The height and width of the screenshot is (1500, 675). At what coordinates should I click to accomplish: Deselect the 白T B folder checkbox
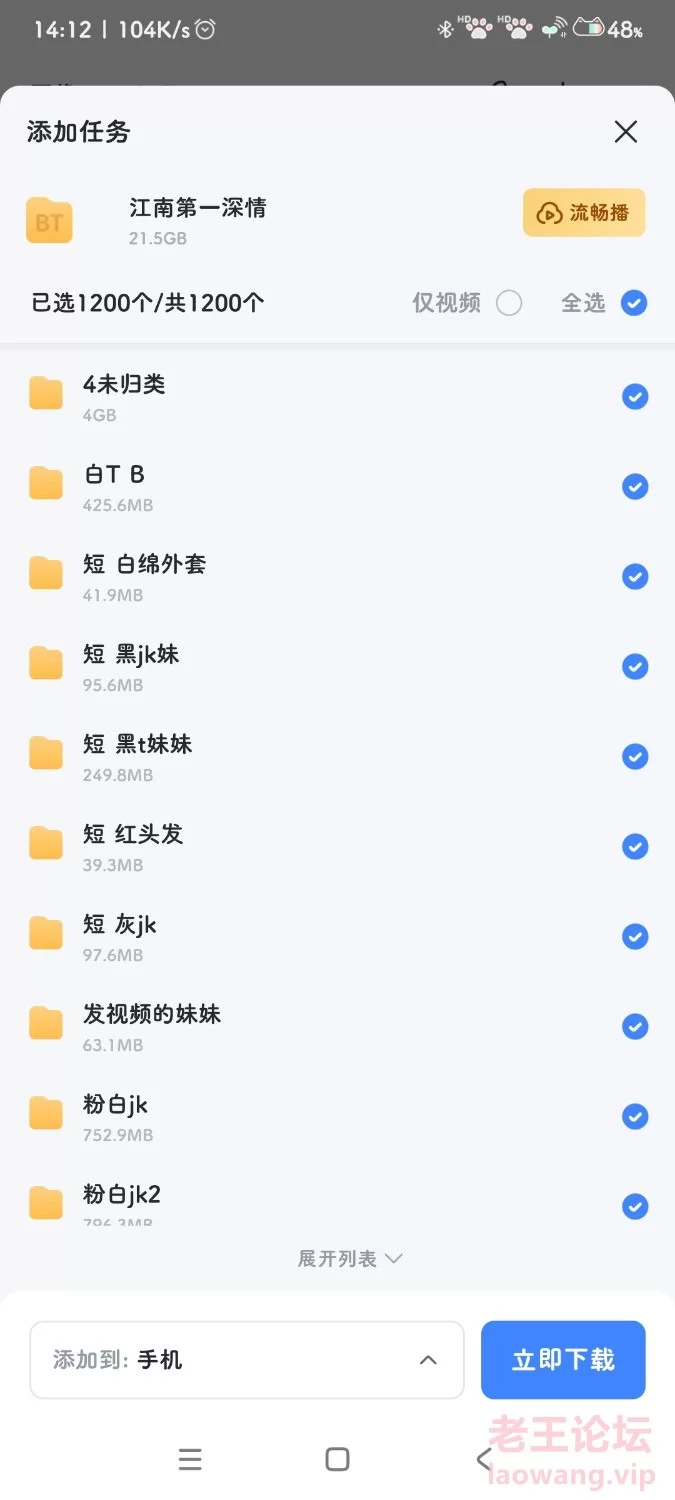point(635,487)
